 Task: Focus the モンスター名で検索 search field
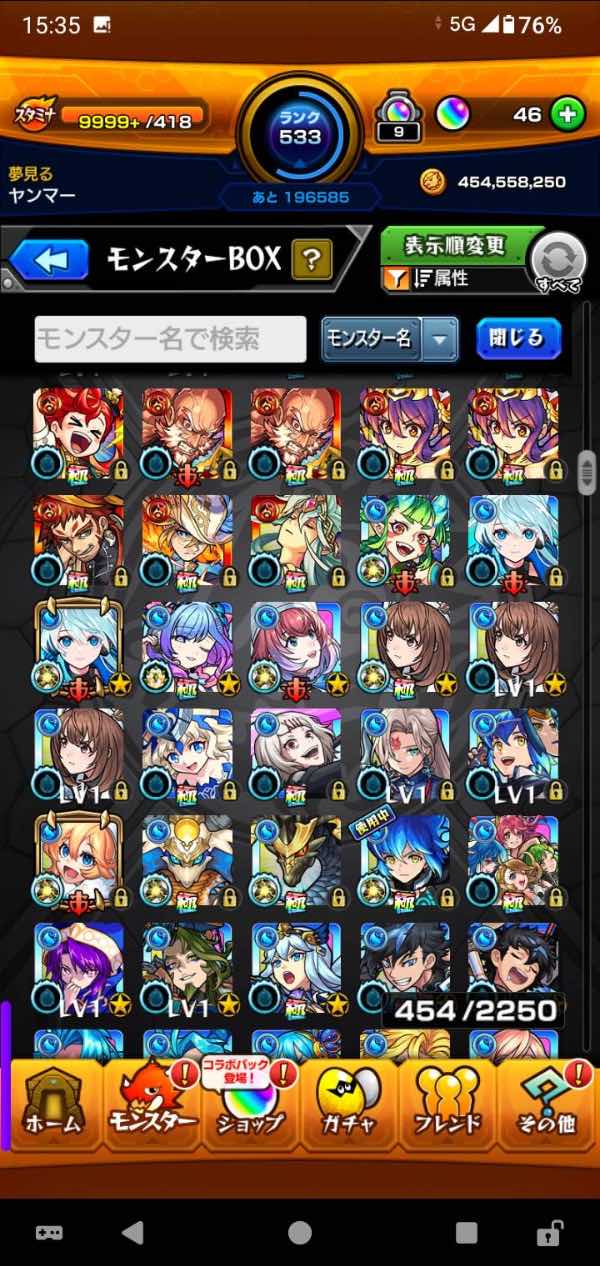tap(170, 340)
